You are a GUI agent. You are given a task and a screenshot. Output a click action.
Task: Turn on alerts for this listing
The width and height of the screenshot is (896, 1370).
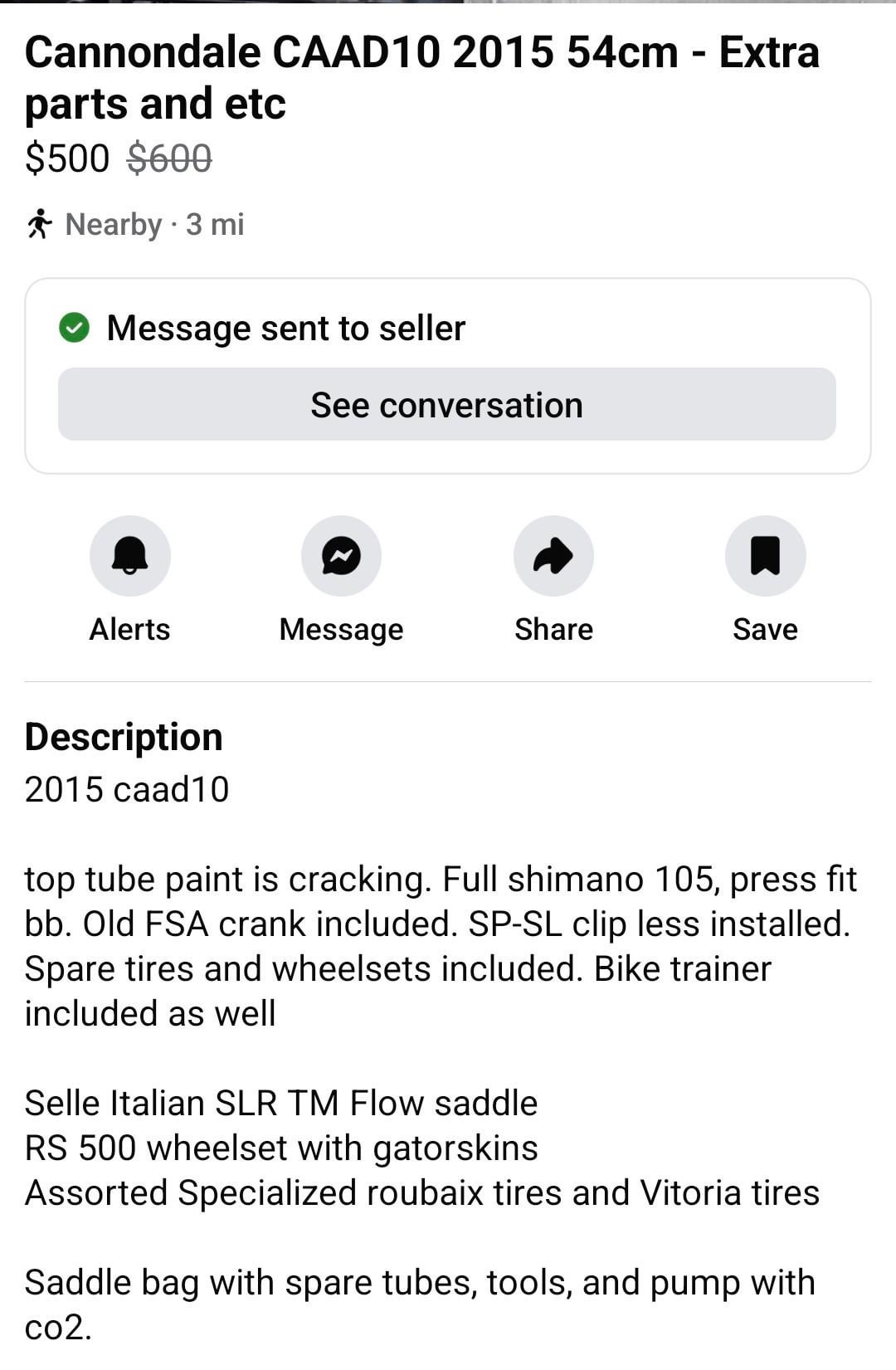click(x=129, y=556)
